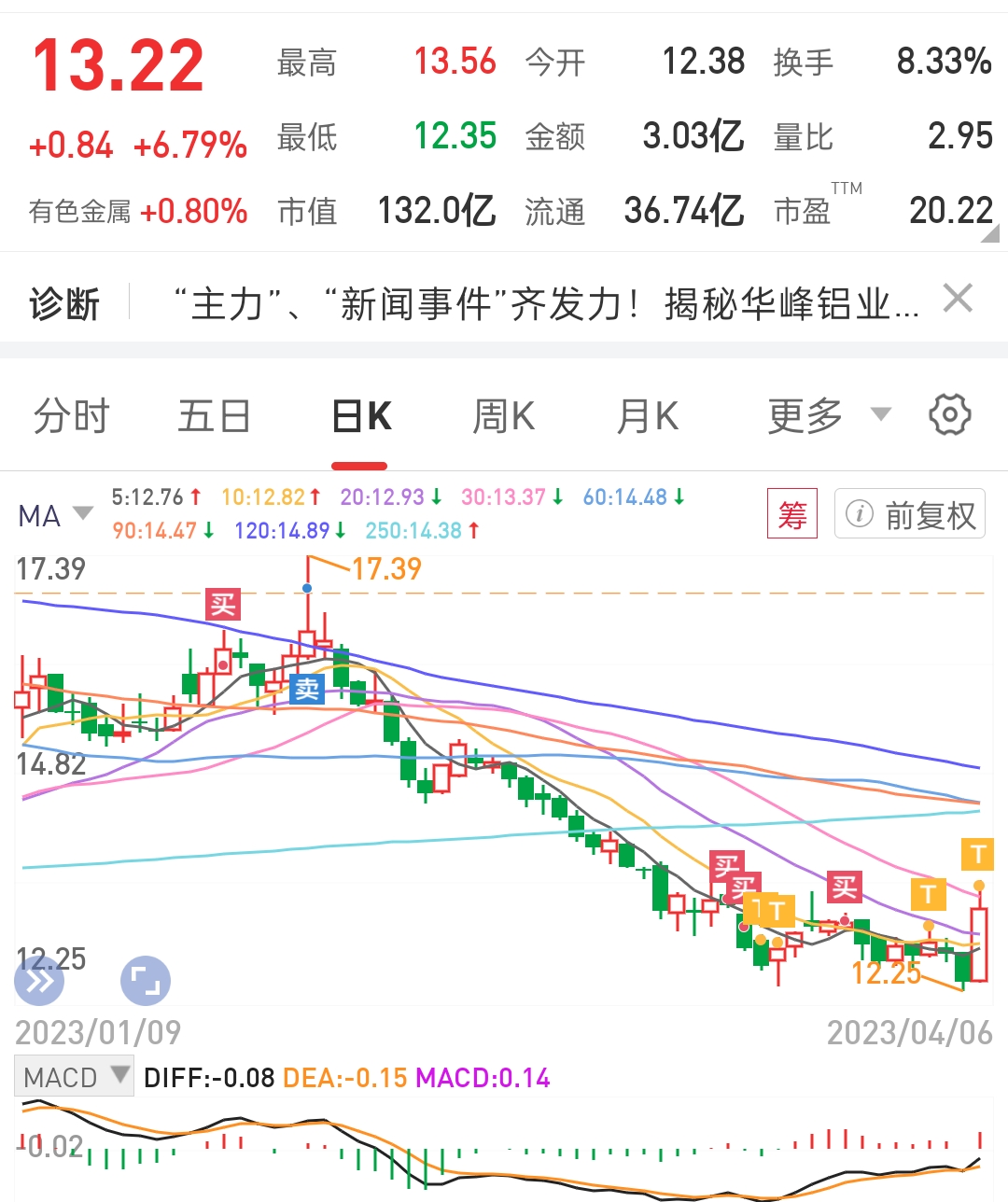Expand the MA indicator dropdown

click(x=56, y=515)
